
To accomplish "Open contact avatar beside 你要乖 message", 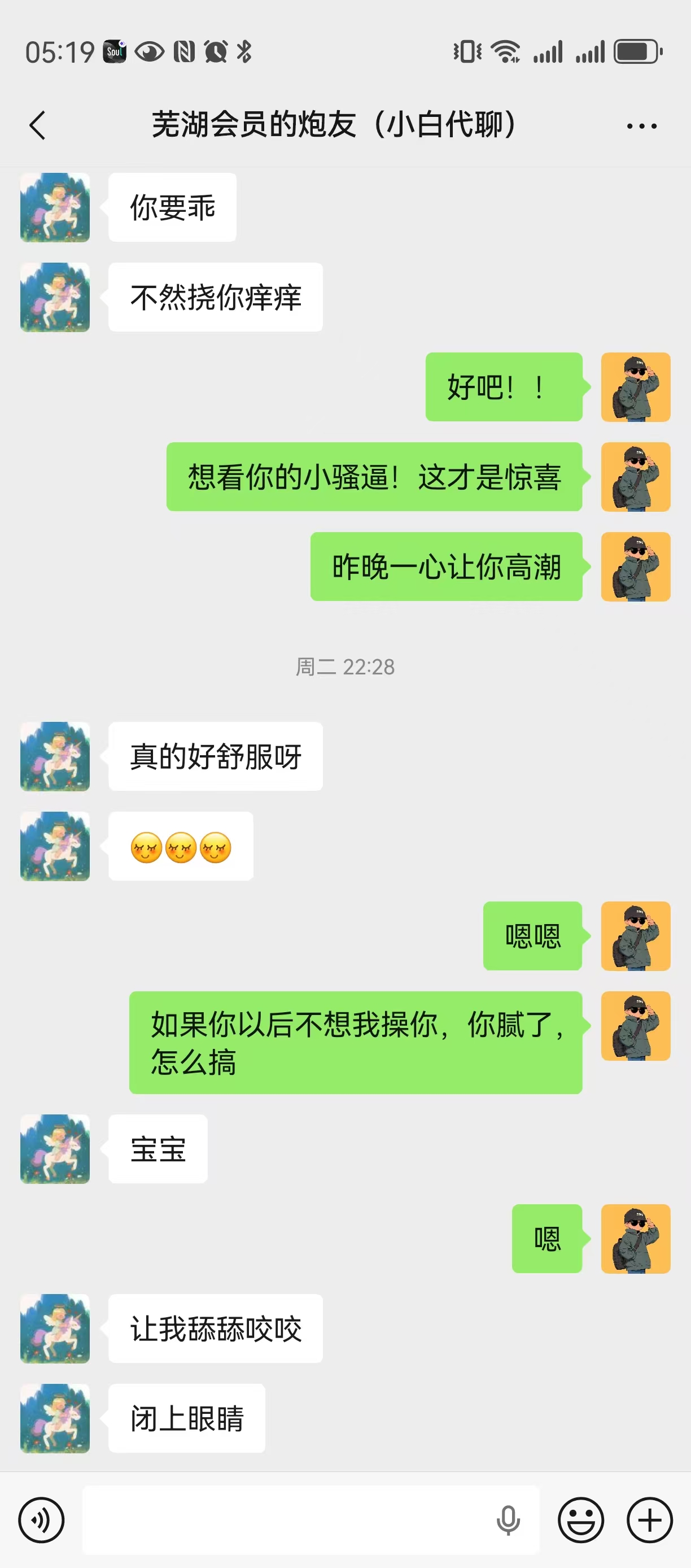I will coord(55,207).
